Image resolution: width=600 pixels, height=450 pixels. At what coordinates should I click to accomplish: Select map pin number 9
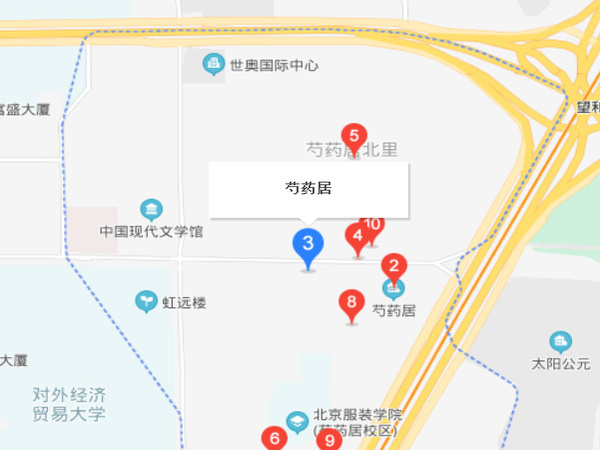click(329, 439)
